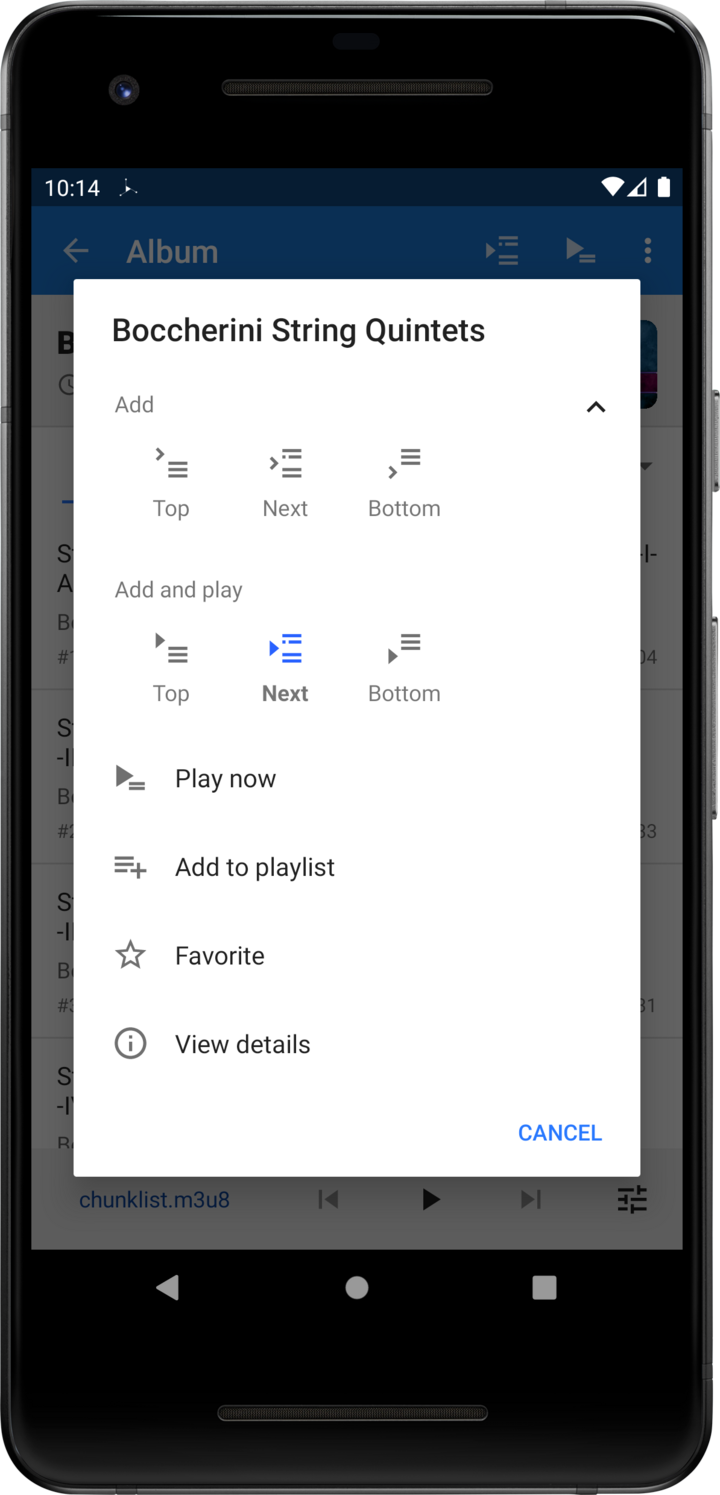Collapse the Add section chevron
Image resolution: width=720 pixels, height=1495 pixels.
596,407
